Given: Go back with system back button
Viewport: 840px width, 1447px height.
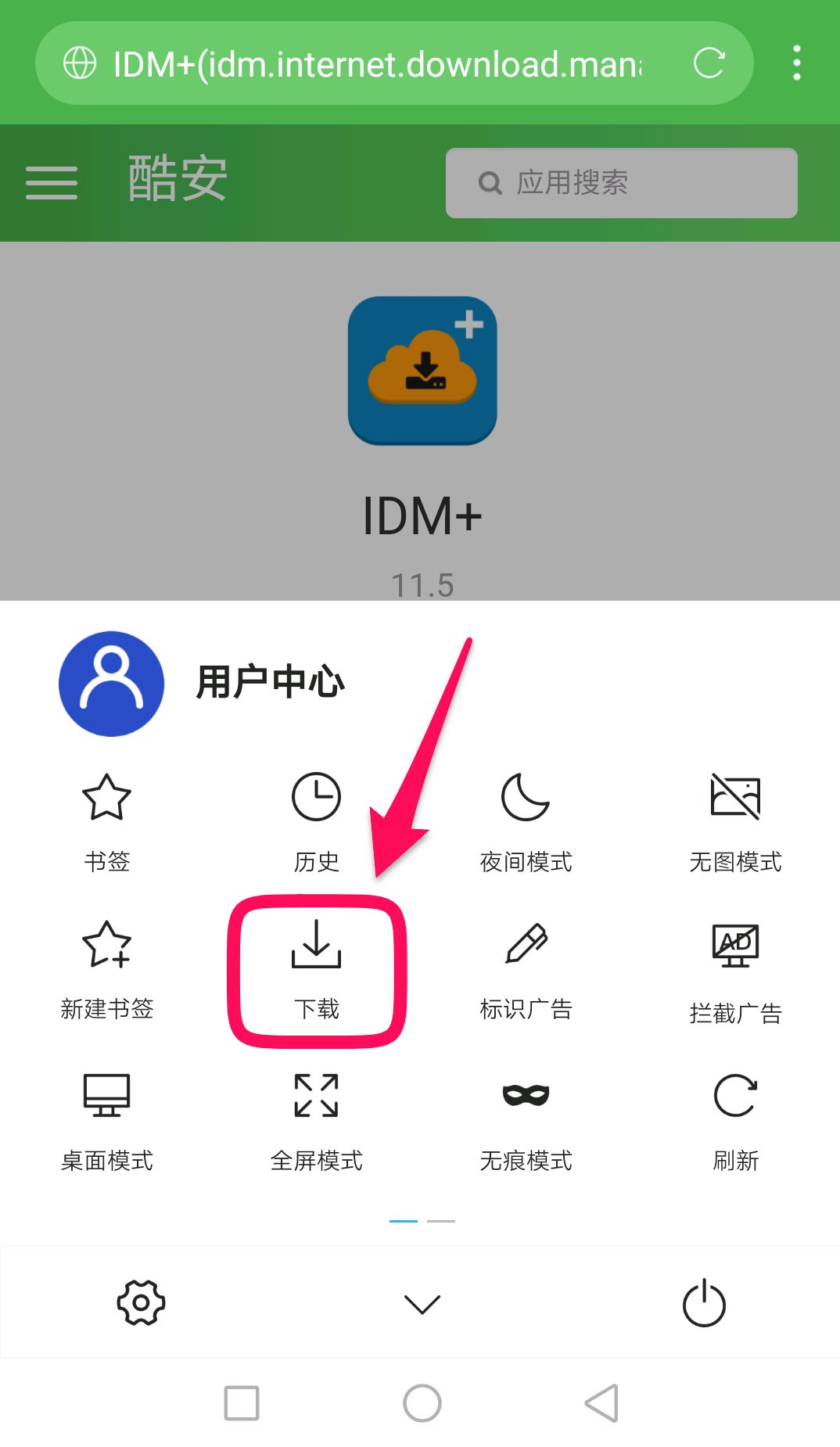Looking at the screenshot, I should tap(601, 1402).
